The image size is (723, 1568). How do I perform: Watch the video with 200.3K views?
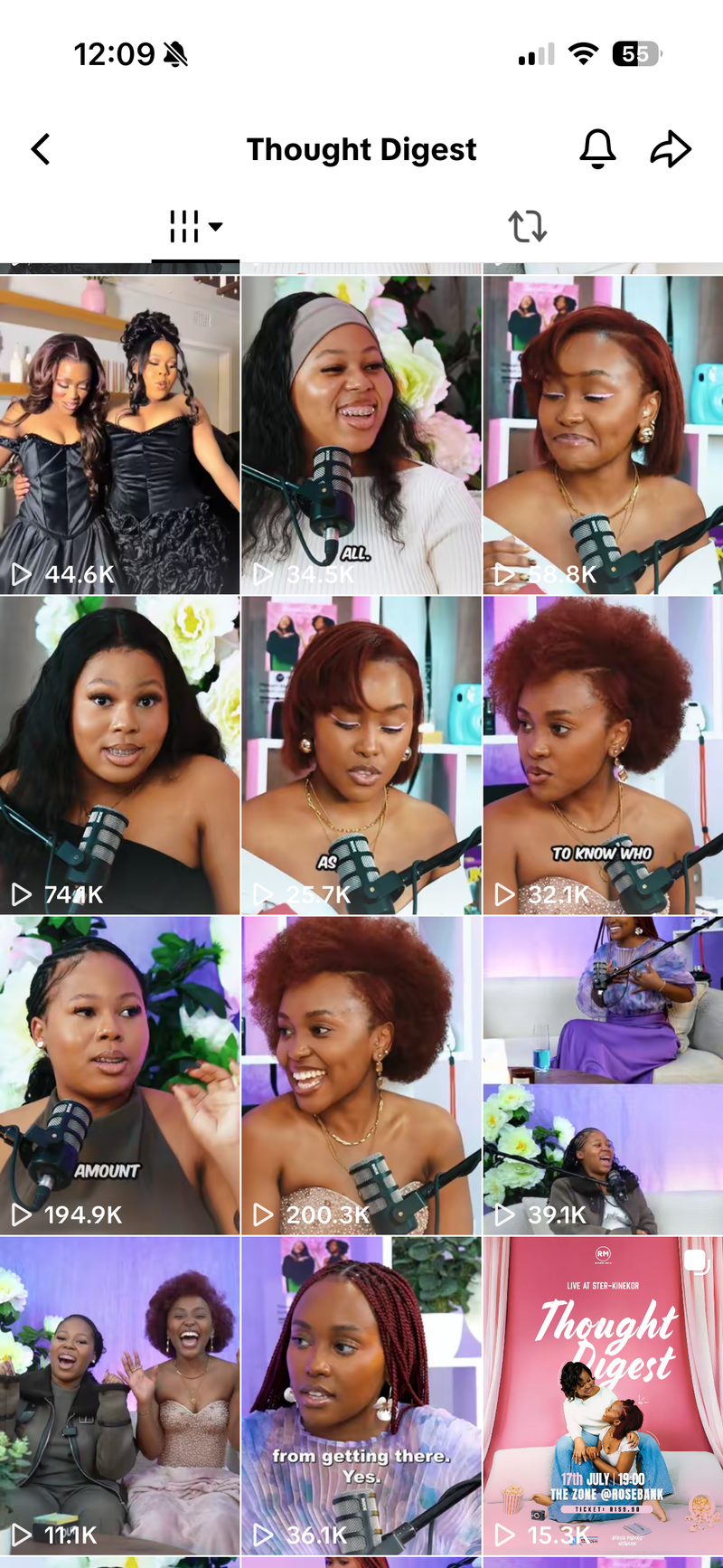click(361, 1076)
